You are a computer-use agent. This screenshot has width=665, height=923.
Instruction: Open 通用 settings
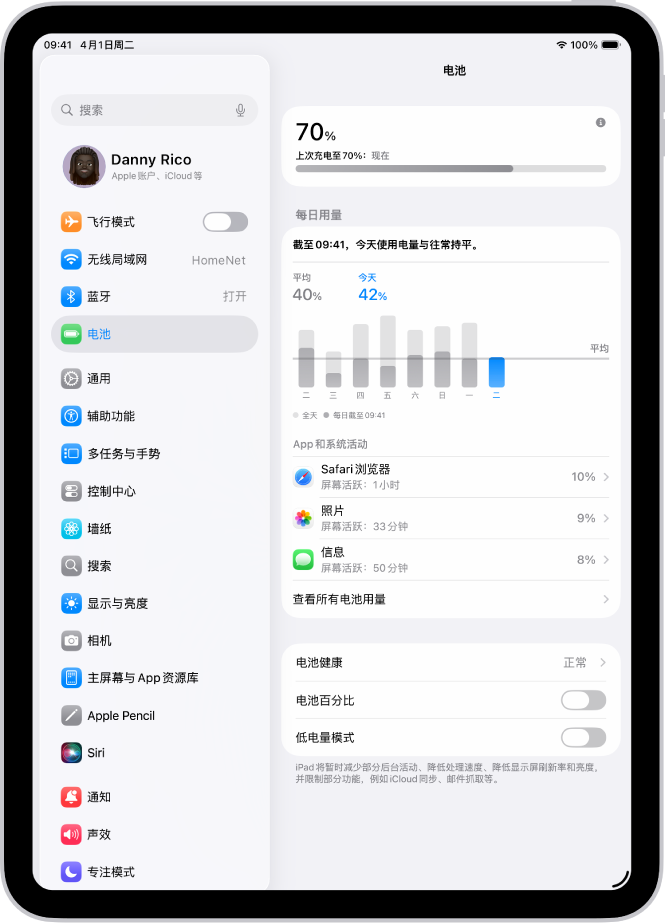154,379
